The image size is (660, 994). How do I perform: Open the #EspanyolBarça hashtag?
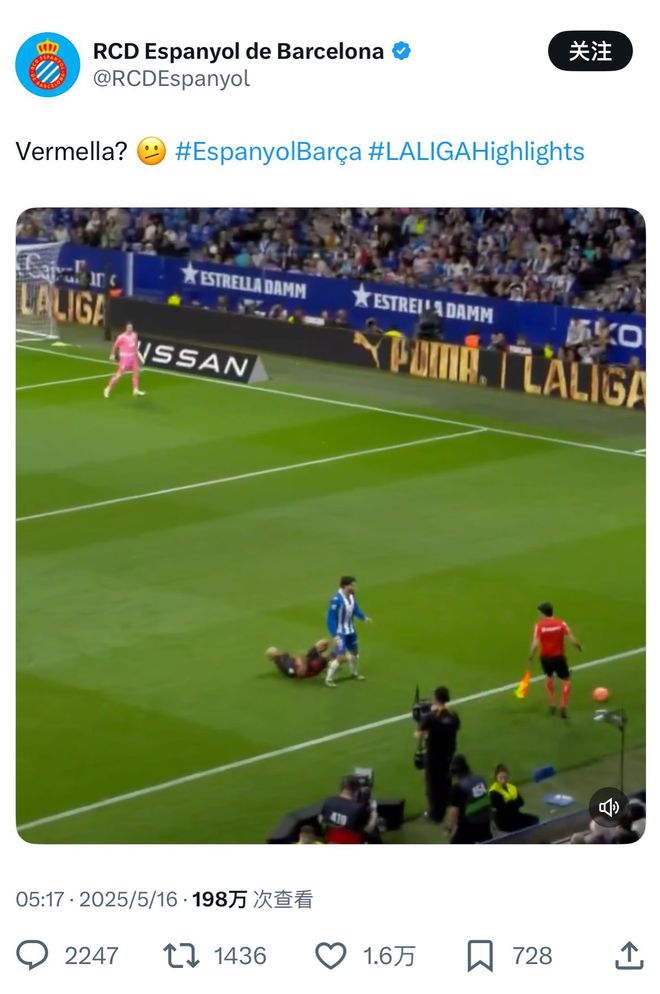coord(267,152)
